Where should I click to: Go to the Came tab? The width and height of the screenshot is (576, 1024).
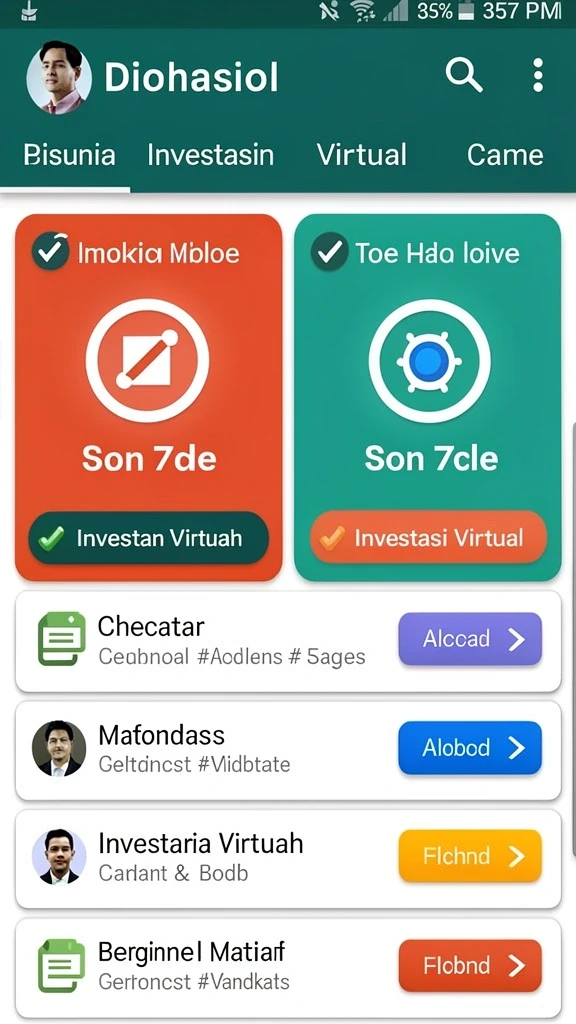tap(505, 155)
